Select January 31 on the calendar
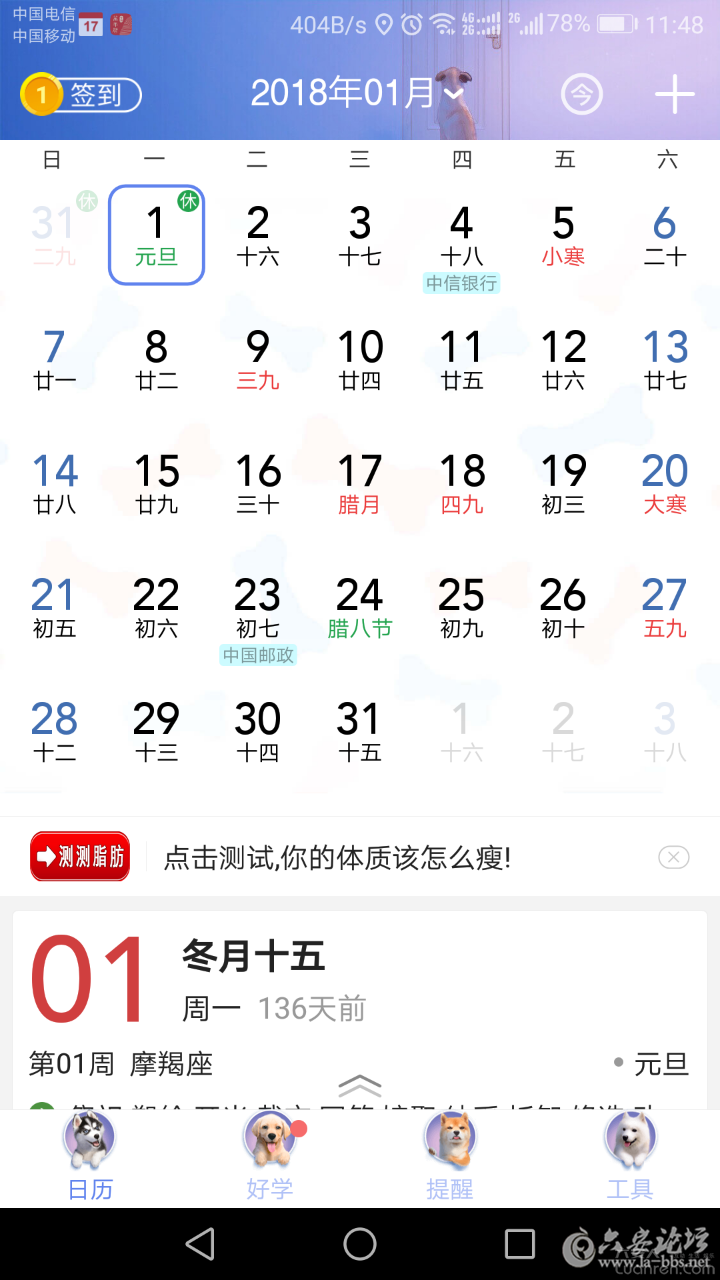720x1280 pixels. (359, 732)
